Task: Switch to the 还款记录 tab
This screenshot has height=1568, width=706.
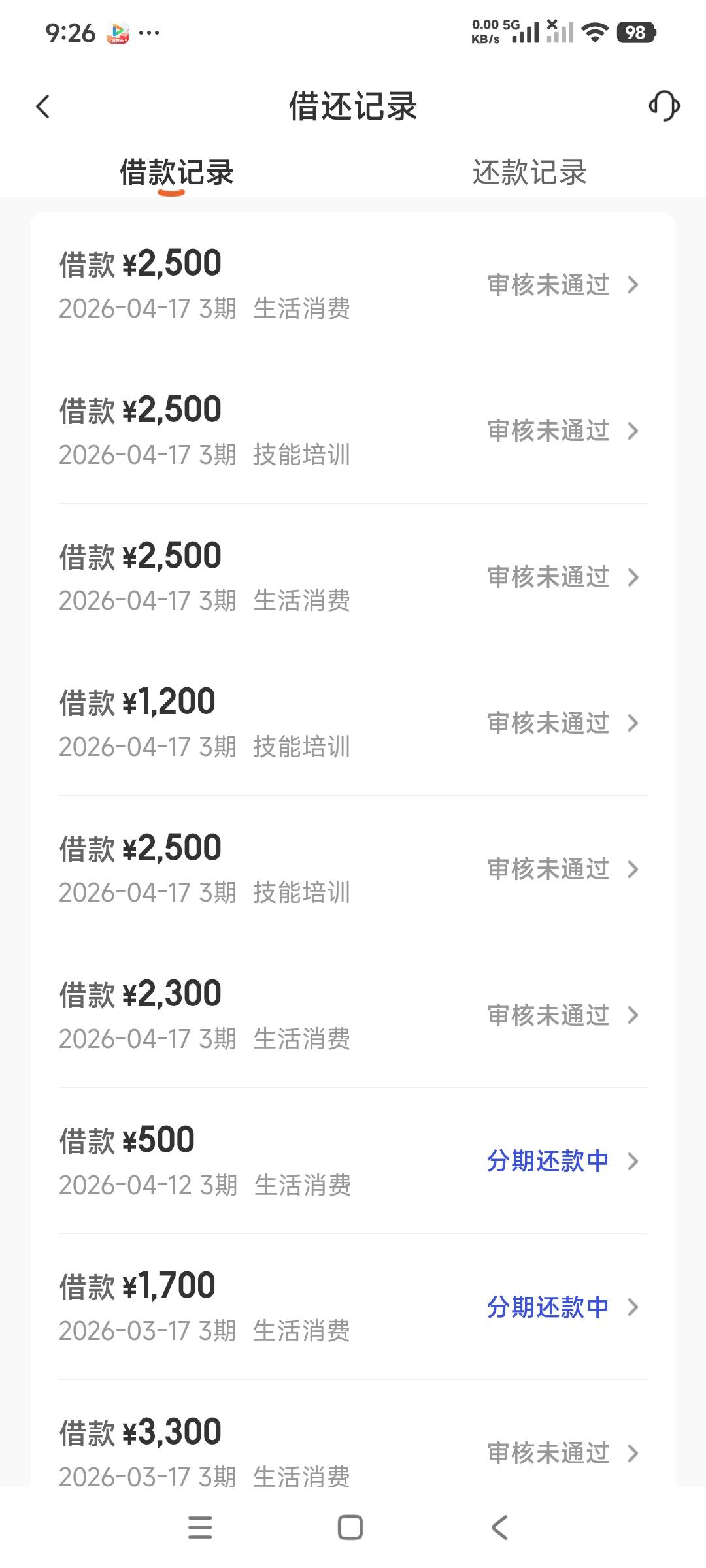Action: click(x=529, y=172)
